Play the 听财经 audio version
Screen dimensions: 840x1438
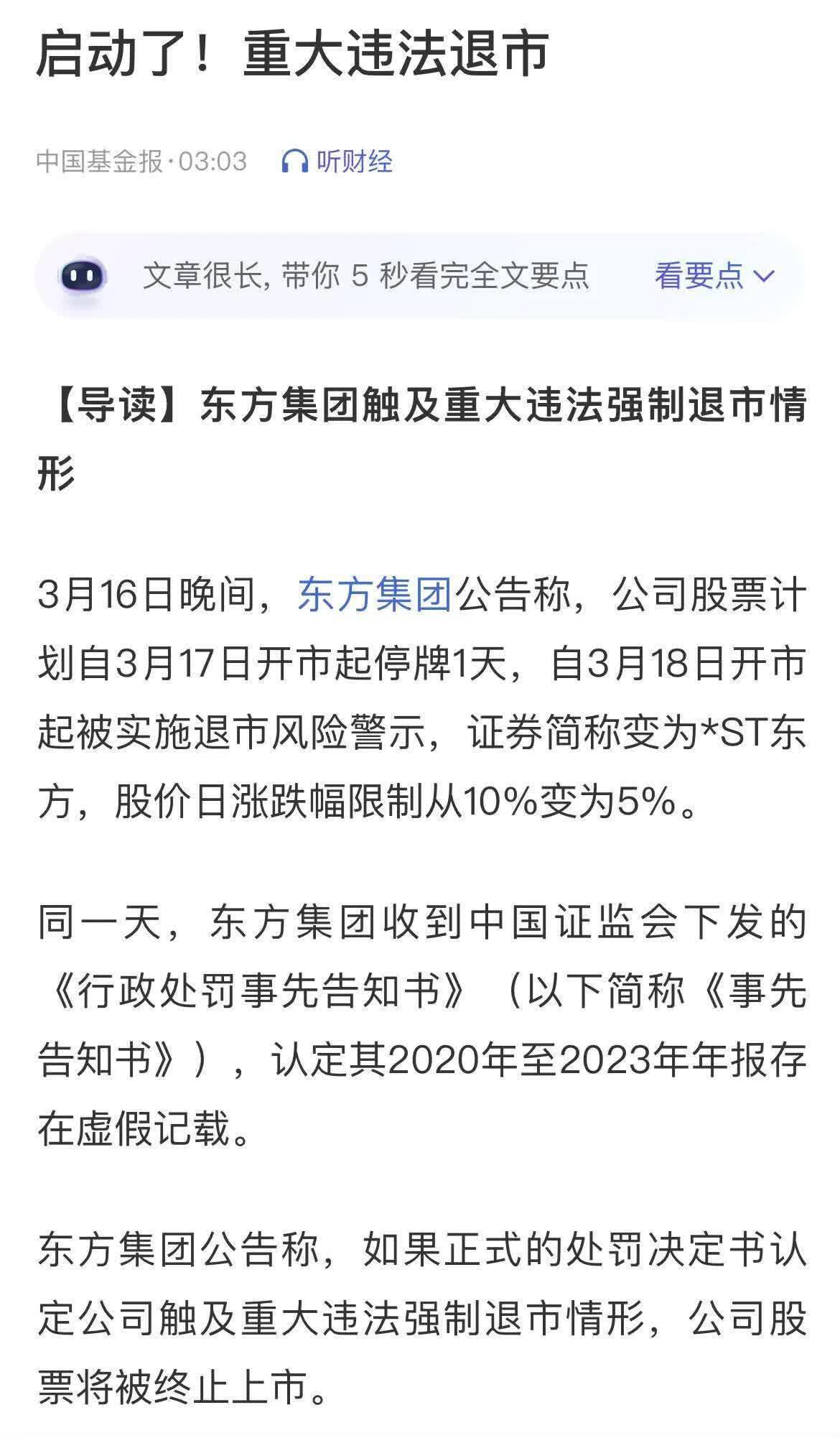337,161
